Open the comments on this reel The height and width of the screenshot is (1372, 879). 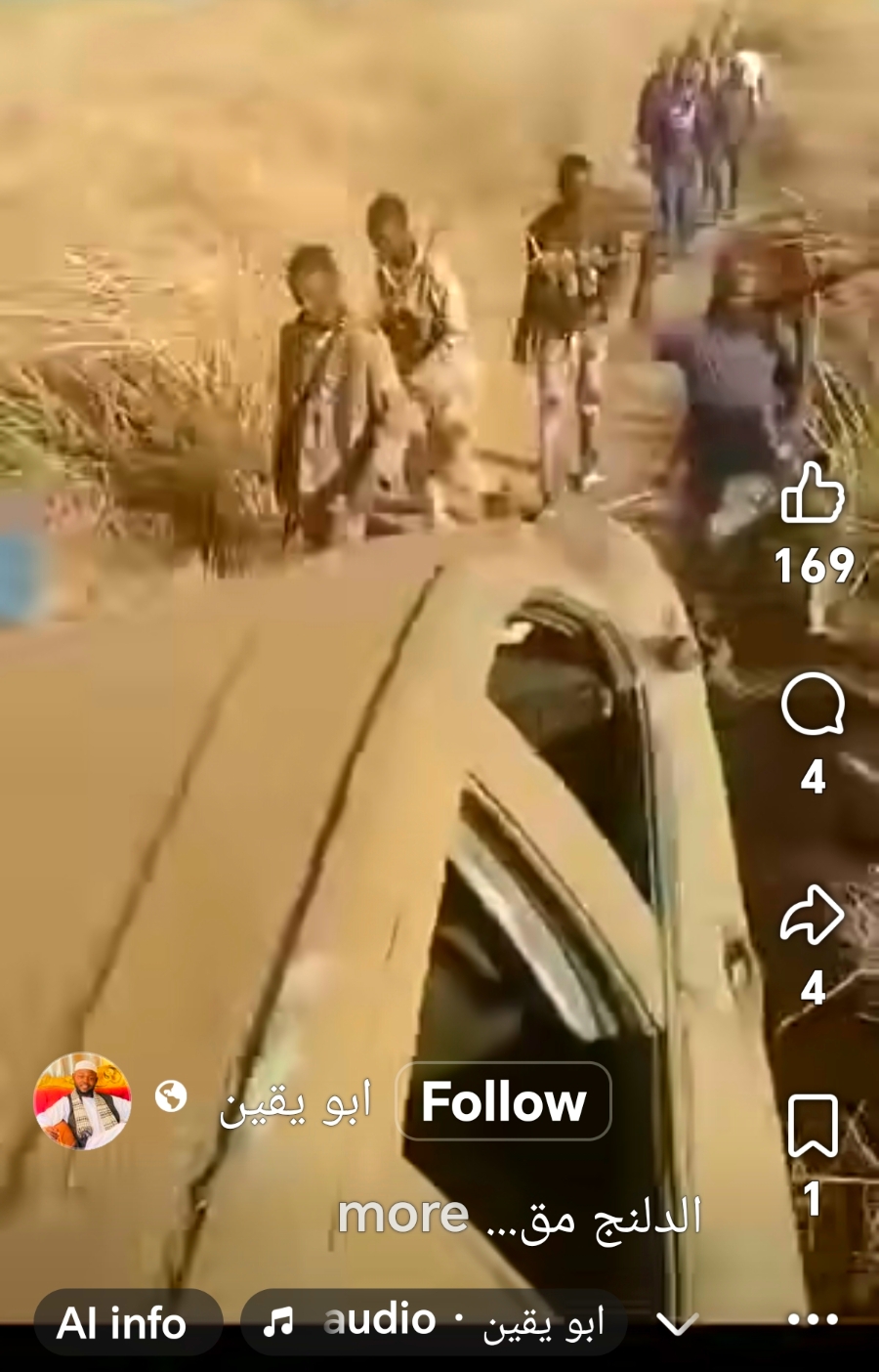tap(812, 704)
